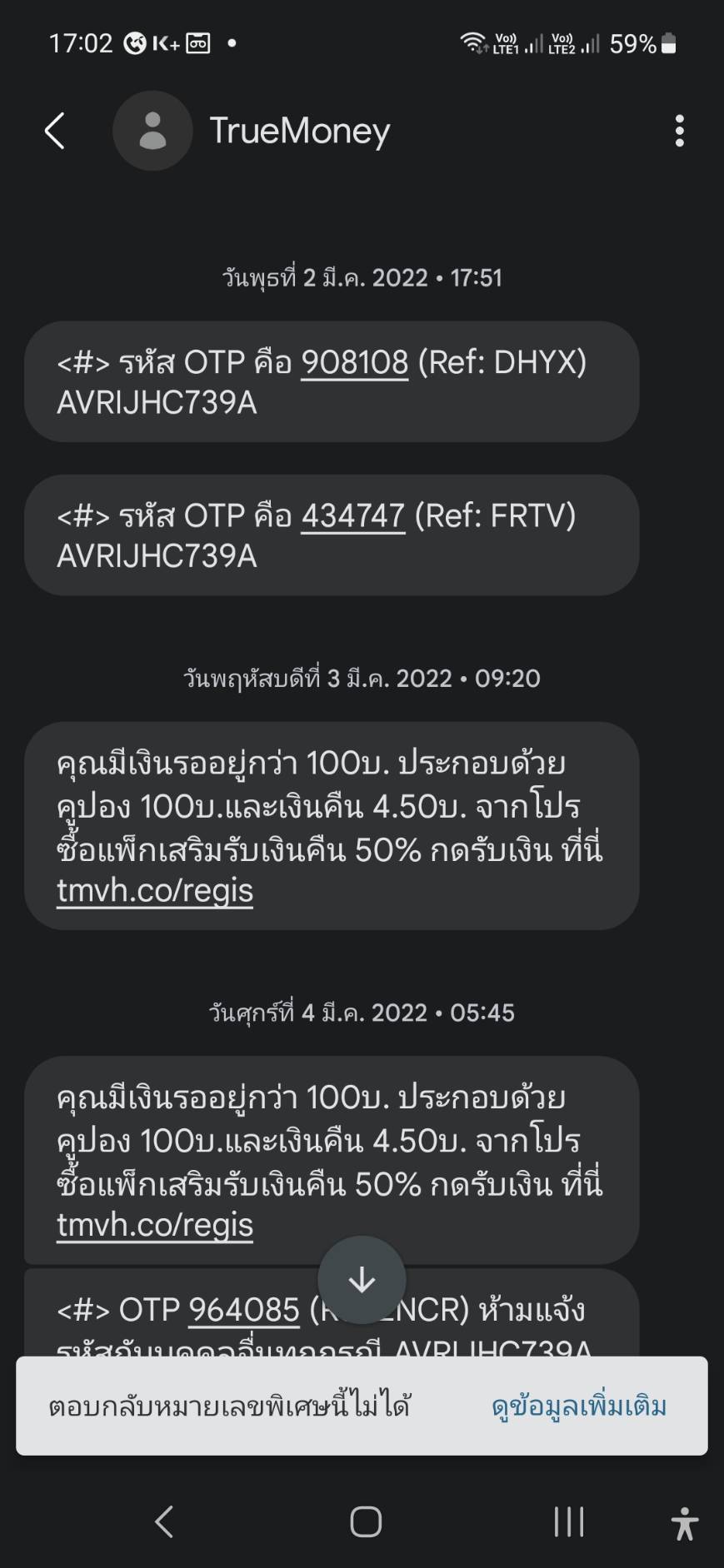Tap ดูข้อมูลเพิ่มเติม for more information

(579, 1406)
